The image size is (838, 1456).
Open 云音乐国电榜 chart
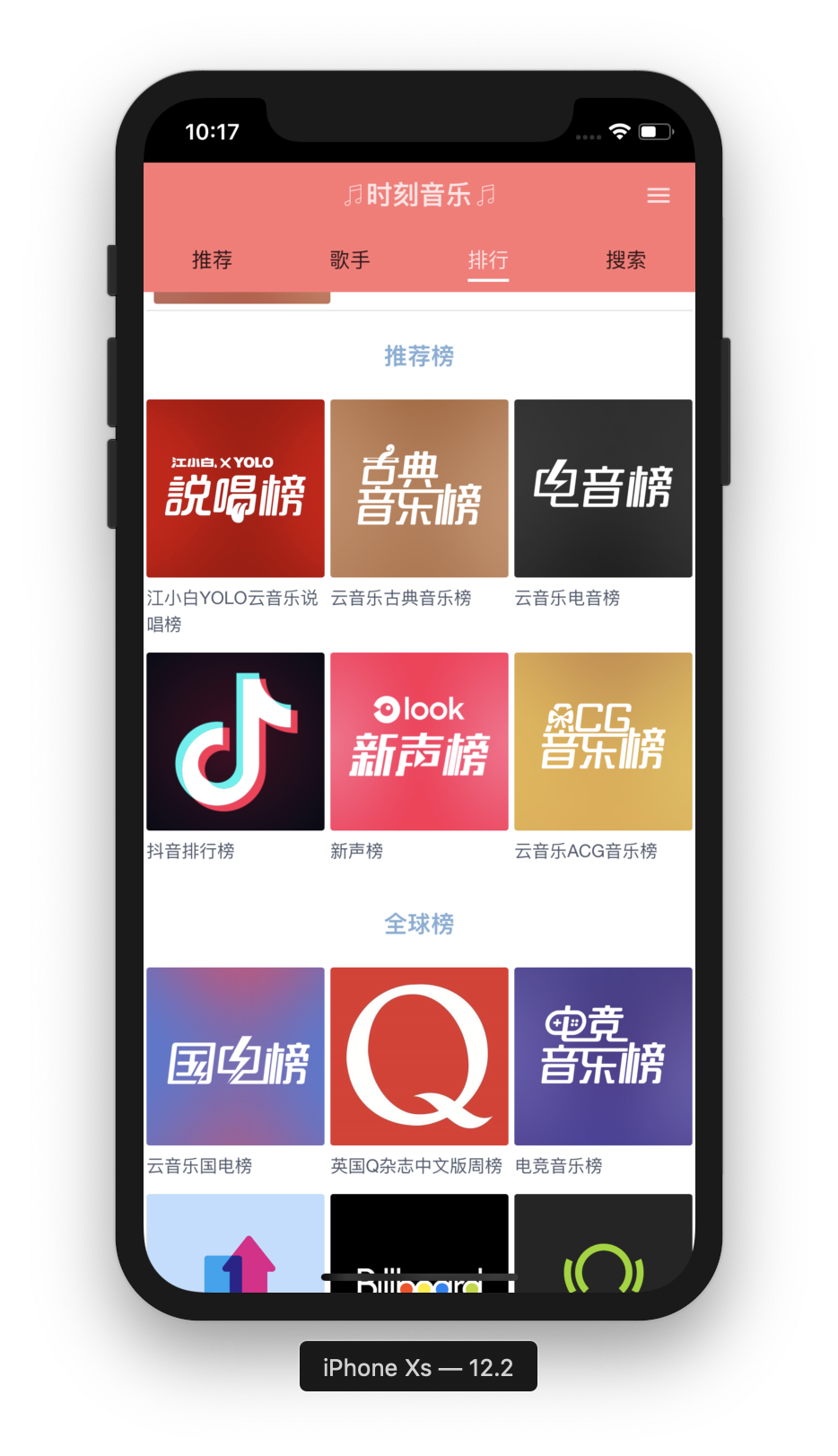[x=235, y=1057]
